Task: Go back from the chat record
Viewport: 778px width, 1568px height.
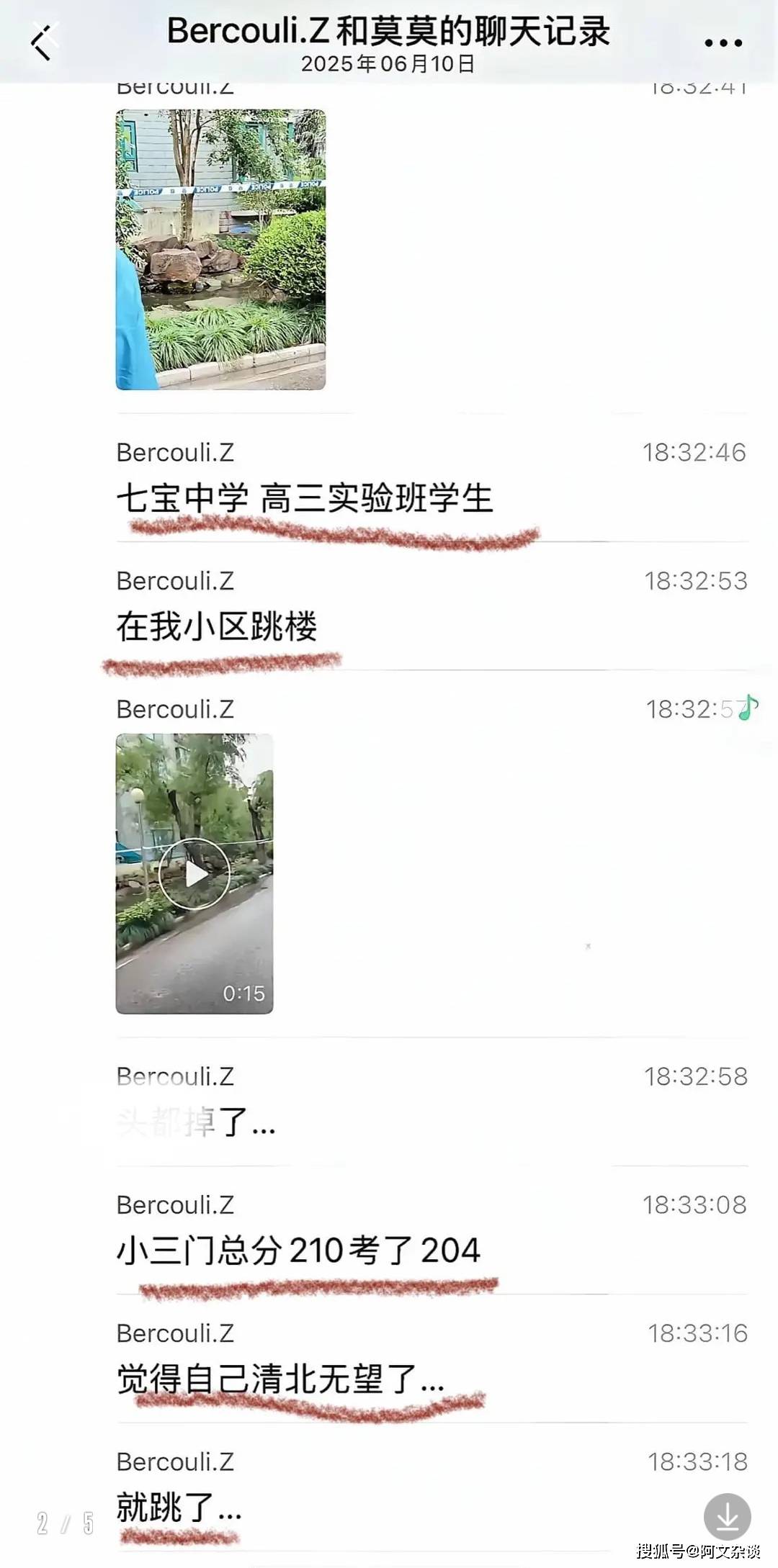Action: click(x=43, y=43)
